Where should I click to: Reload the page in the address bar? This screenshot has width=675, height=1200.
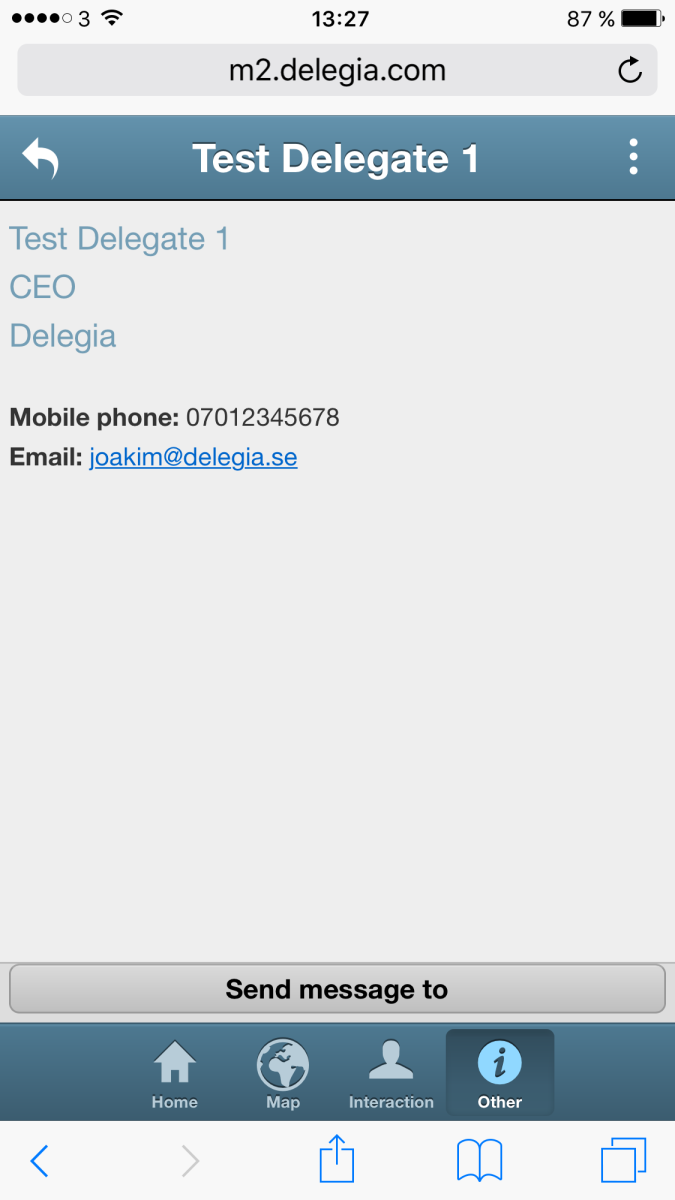630,70
